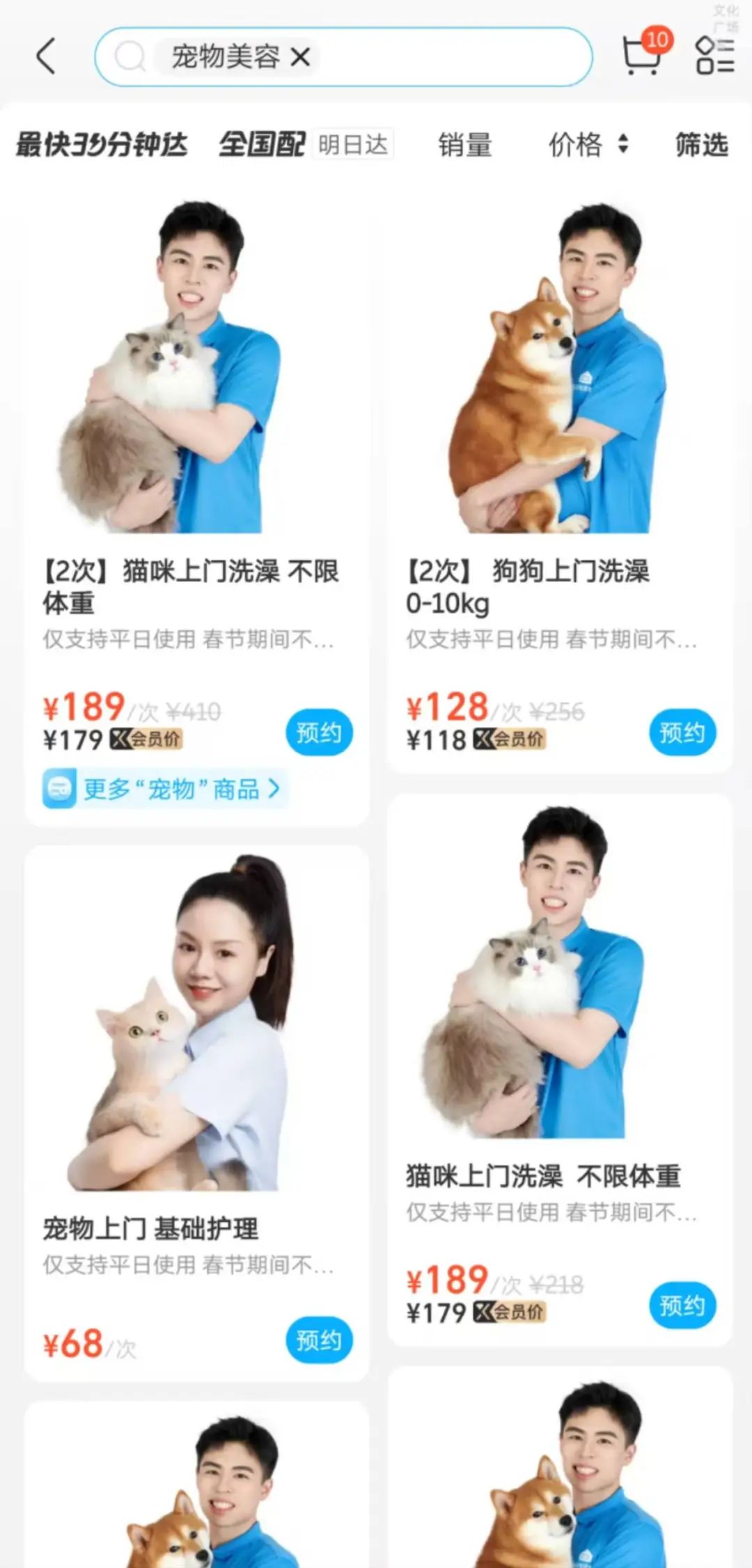Image resolution: width=752 pixels, height=1568 pixels.
Task: Book the ¥68 宠物上门 基础护理 service
Action: click(x=319, y=1340)
